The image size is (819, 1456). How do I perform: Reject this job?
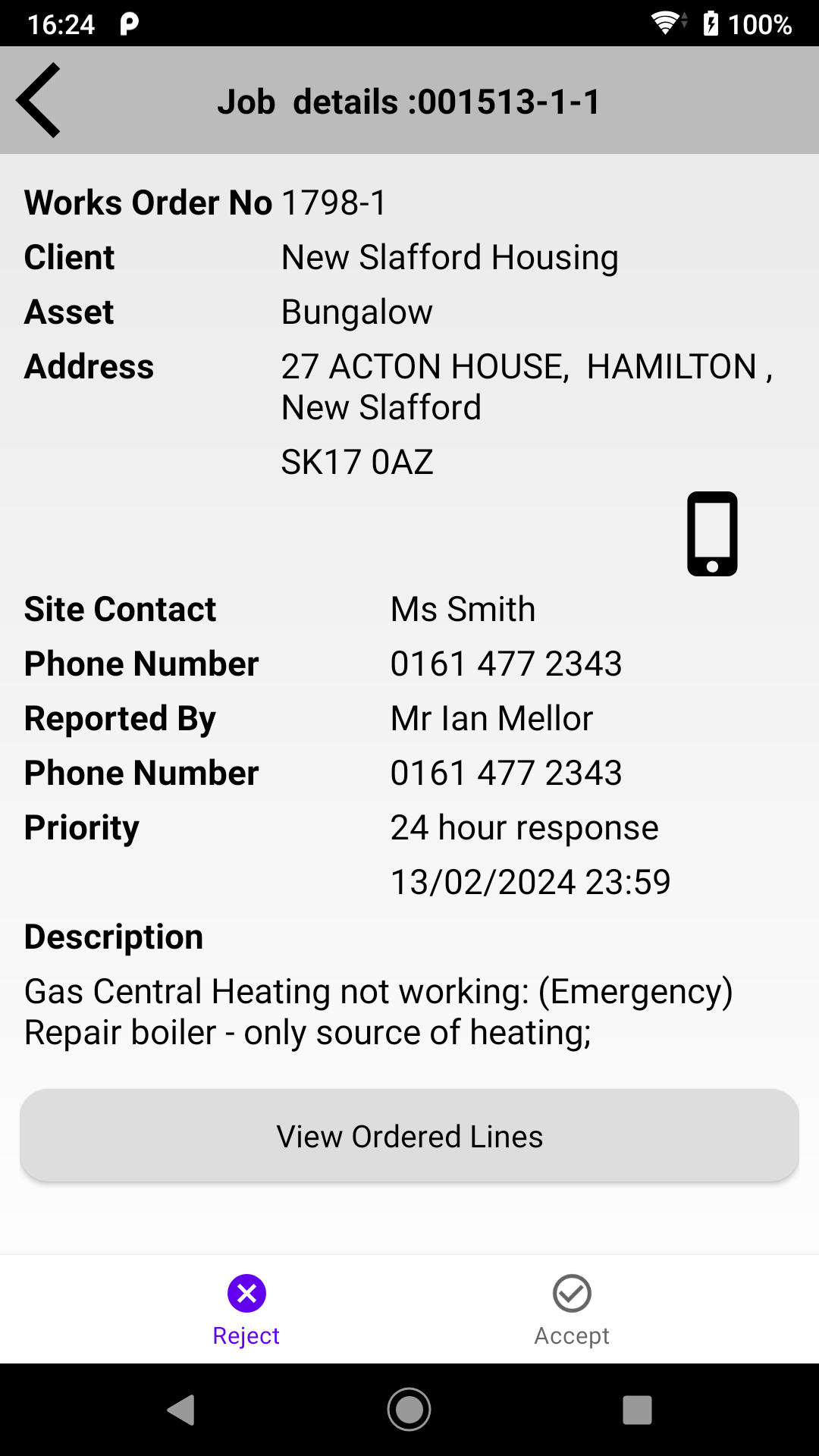[x=246, y=1310]
